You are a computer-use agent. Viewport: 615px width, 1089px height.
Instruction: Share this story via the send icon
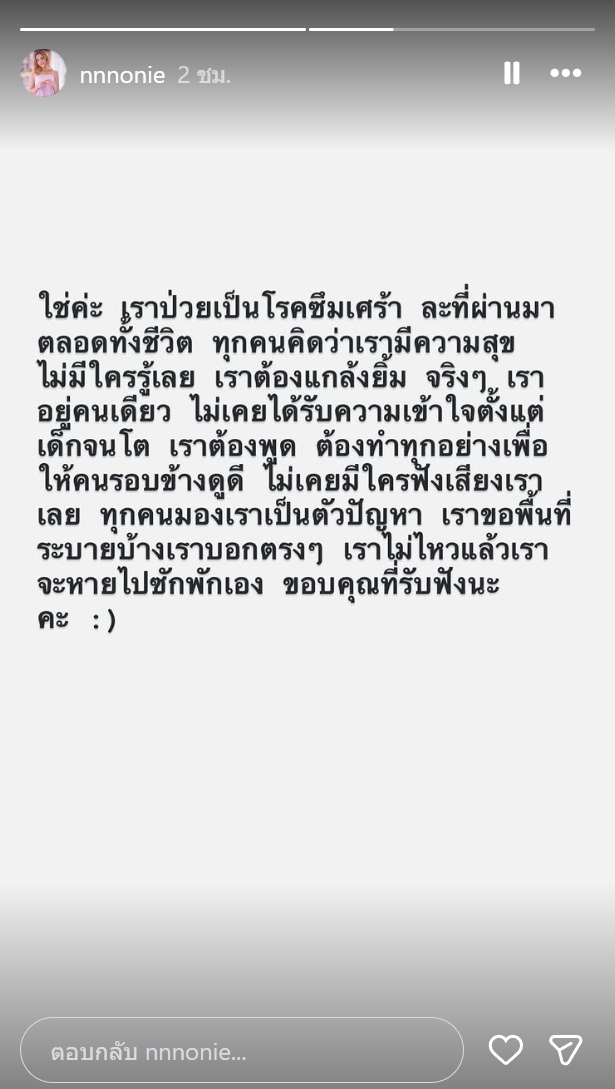[566, 1049]
